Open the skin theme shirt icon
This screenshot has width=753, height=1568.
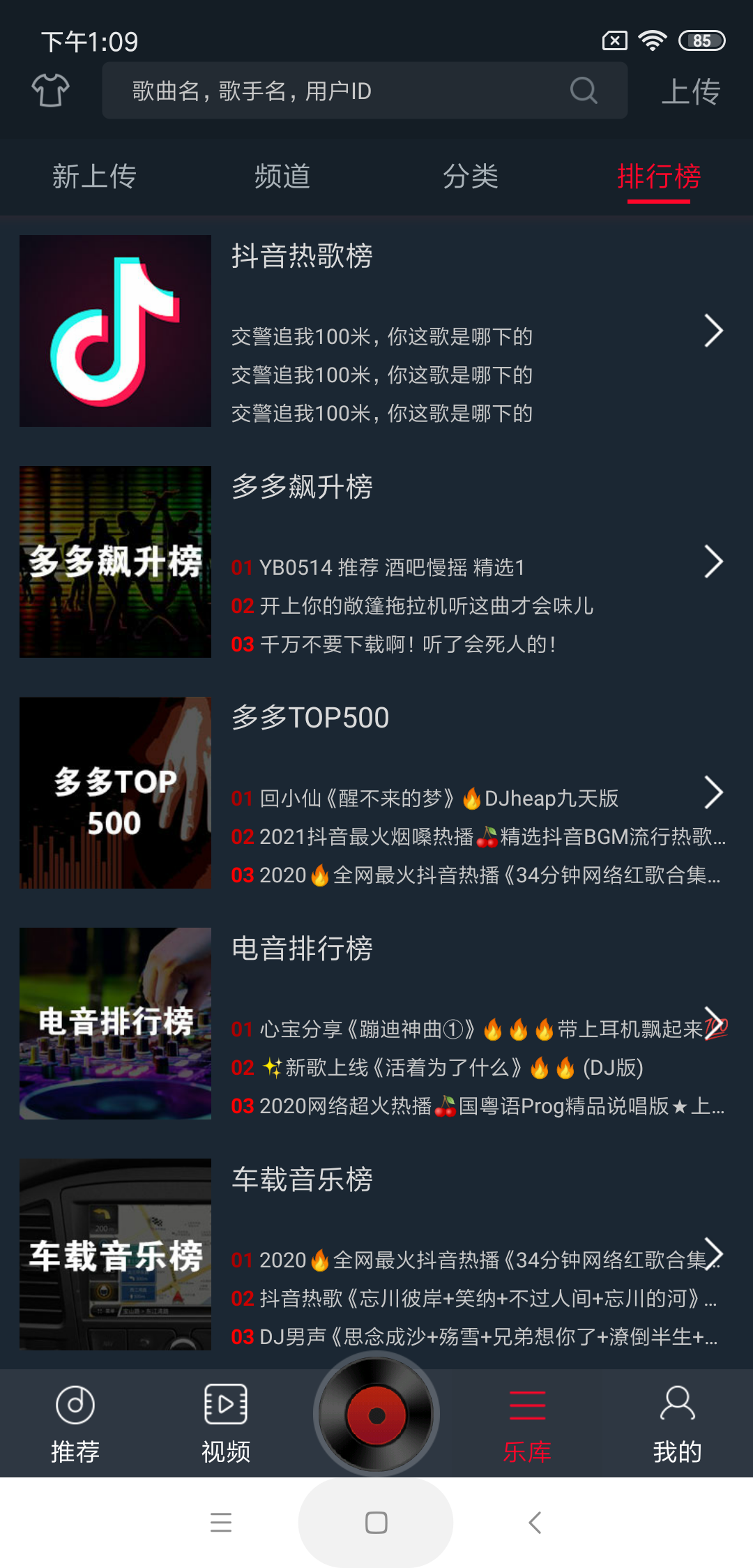point(50,90)
